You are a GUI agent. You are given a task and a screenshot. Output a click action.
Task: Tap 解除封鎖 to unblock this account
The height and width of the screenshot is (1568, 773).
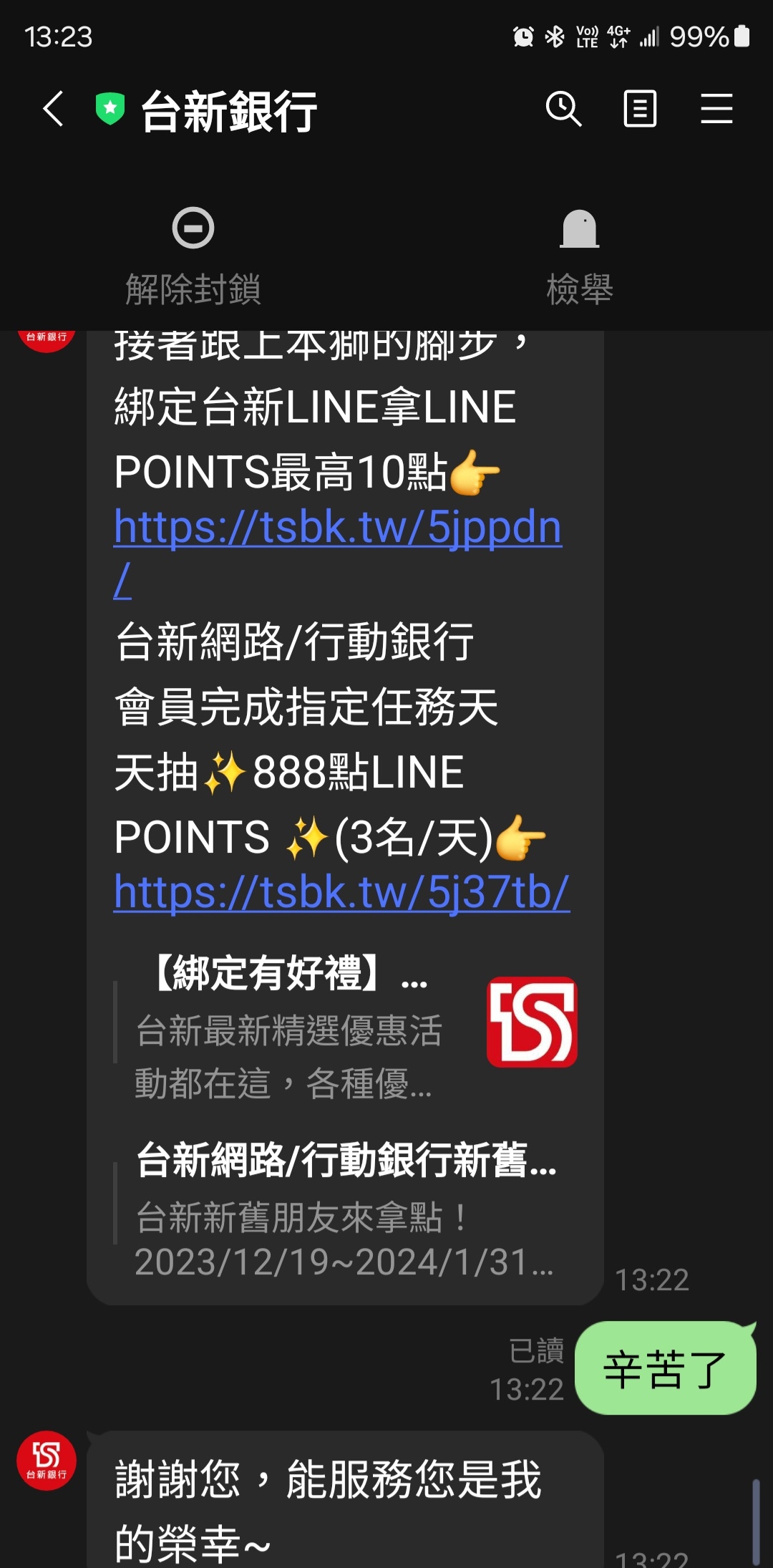pyautogui.click(x=193, y=256)
